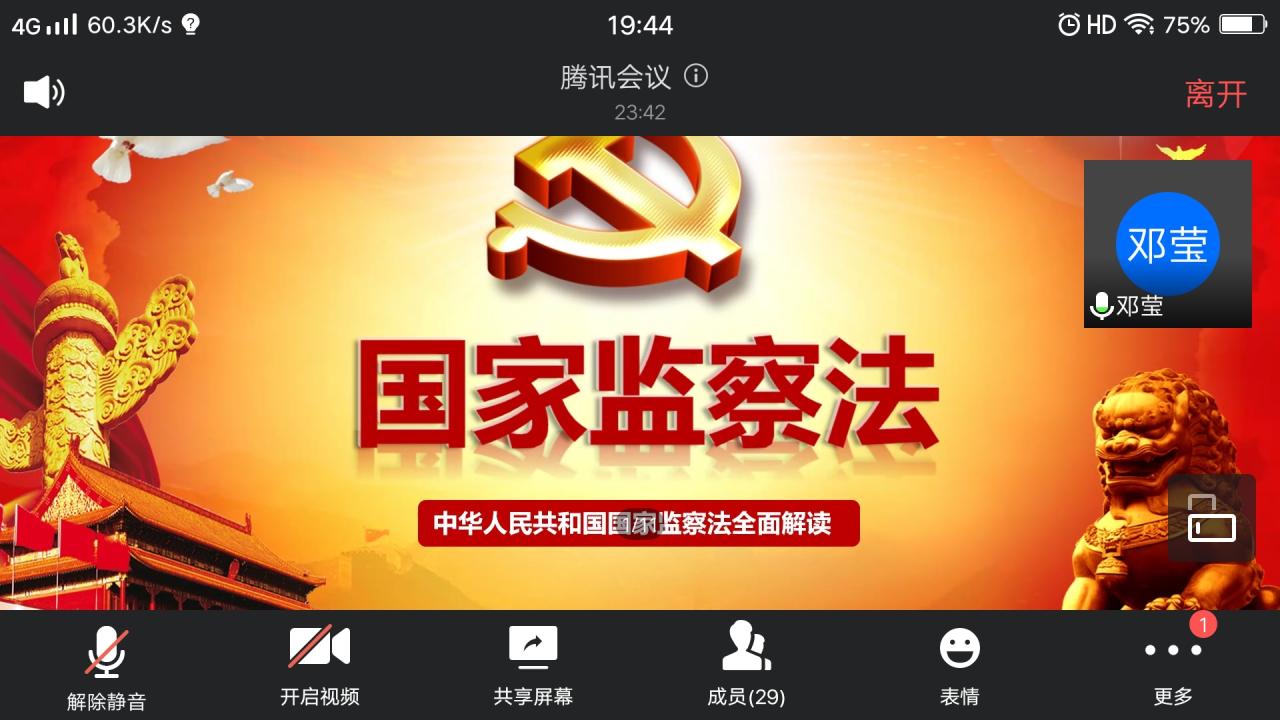
Task: Tap 邓莹's speaker video tile
Action: pyautogui.click(x=1167, y=244)
